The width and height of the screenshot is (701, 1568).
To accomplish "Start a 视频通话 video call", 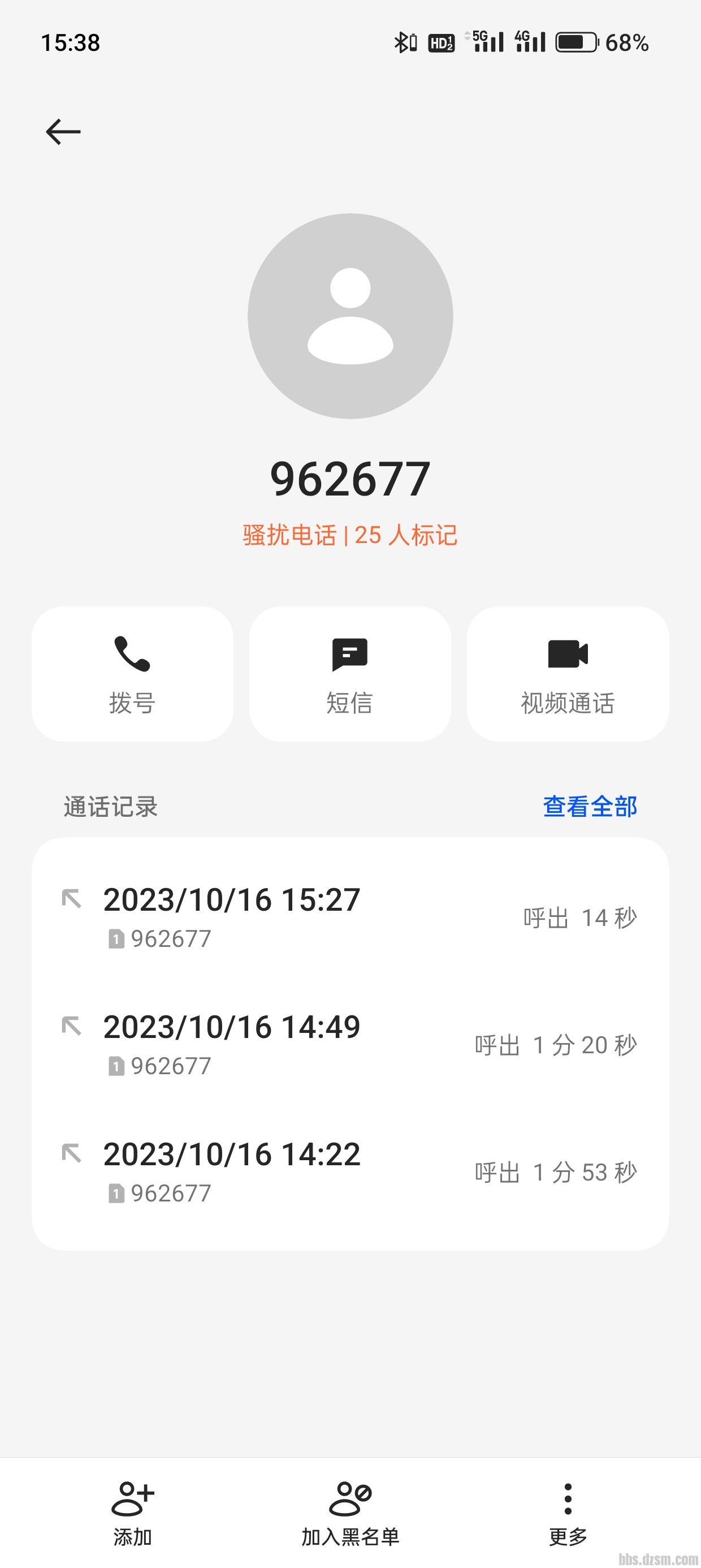I will pyautogui.click(x=568, y=673).
